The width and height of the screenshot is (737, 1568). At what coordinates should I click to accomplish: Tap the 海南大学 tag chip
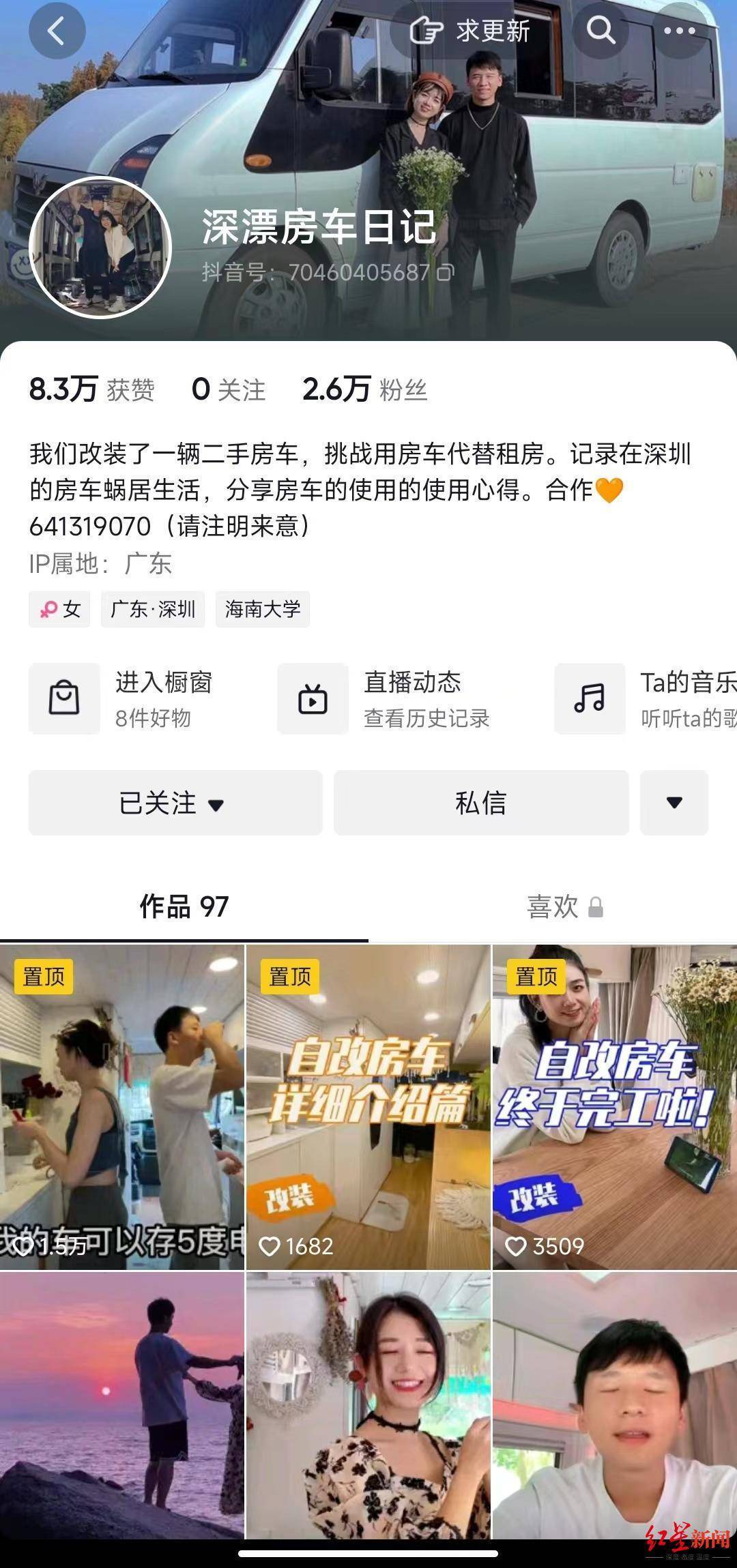coord(263,609)
